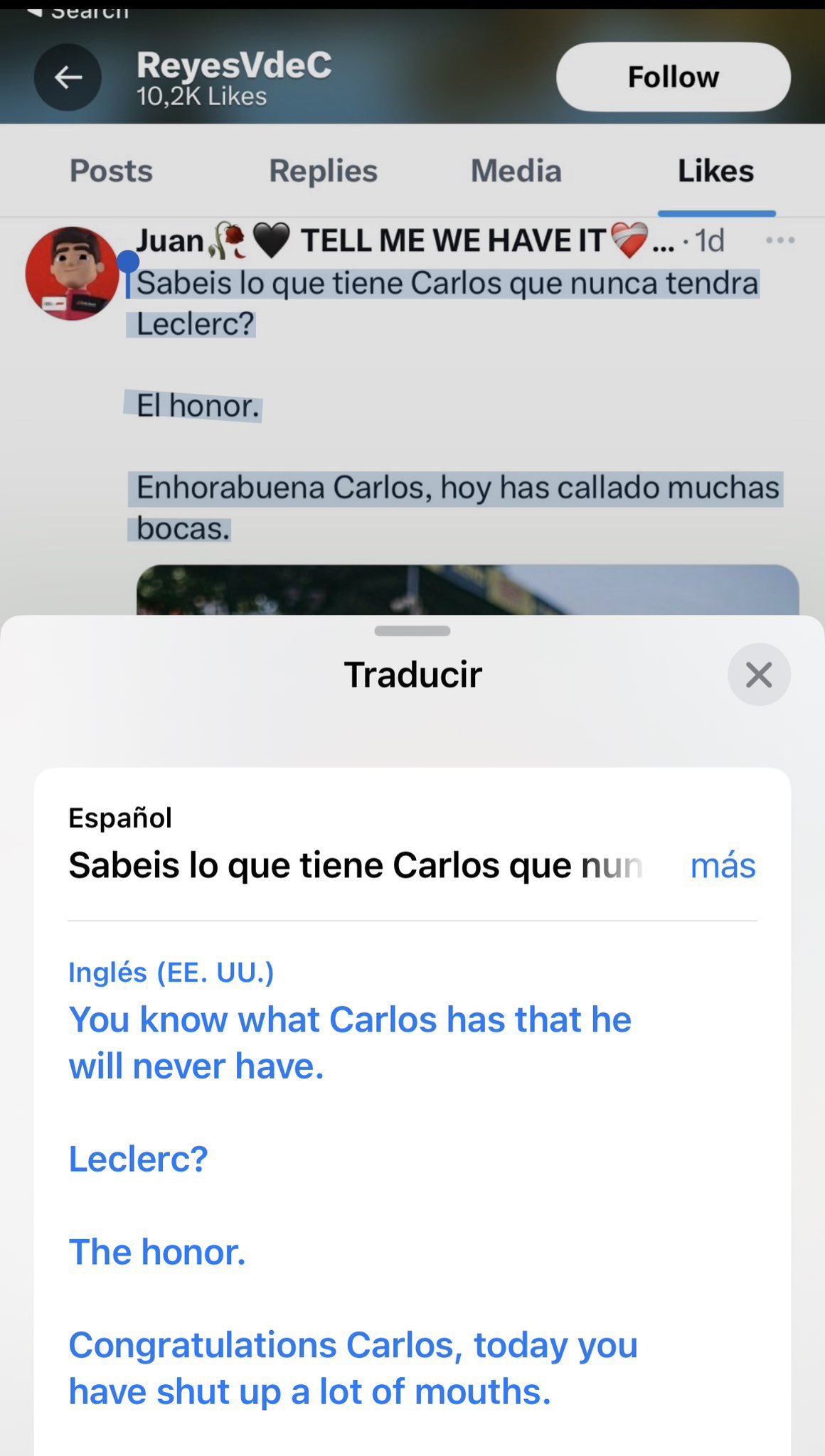Image resolution: width=825 pixels, height=1456 pixels.
Task: Switch to the Replies tab
Action: [x=323, y=171]
